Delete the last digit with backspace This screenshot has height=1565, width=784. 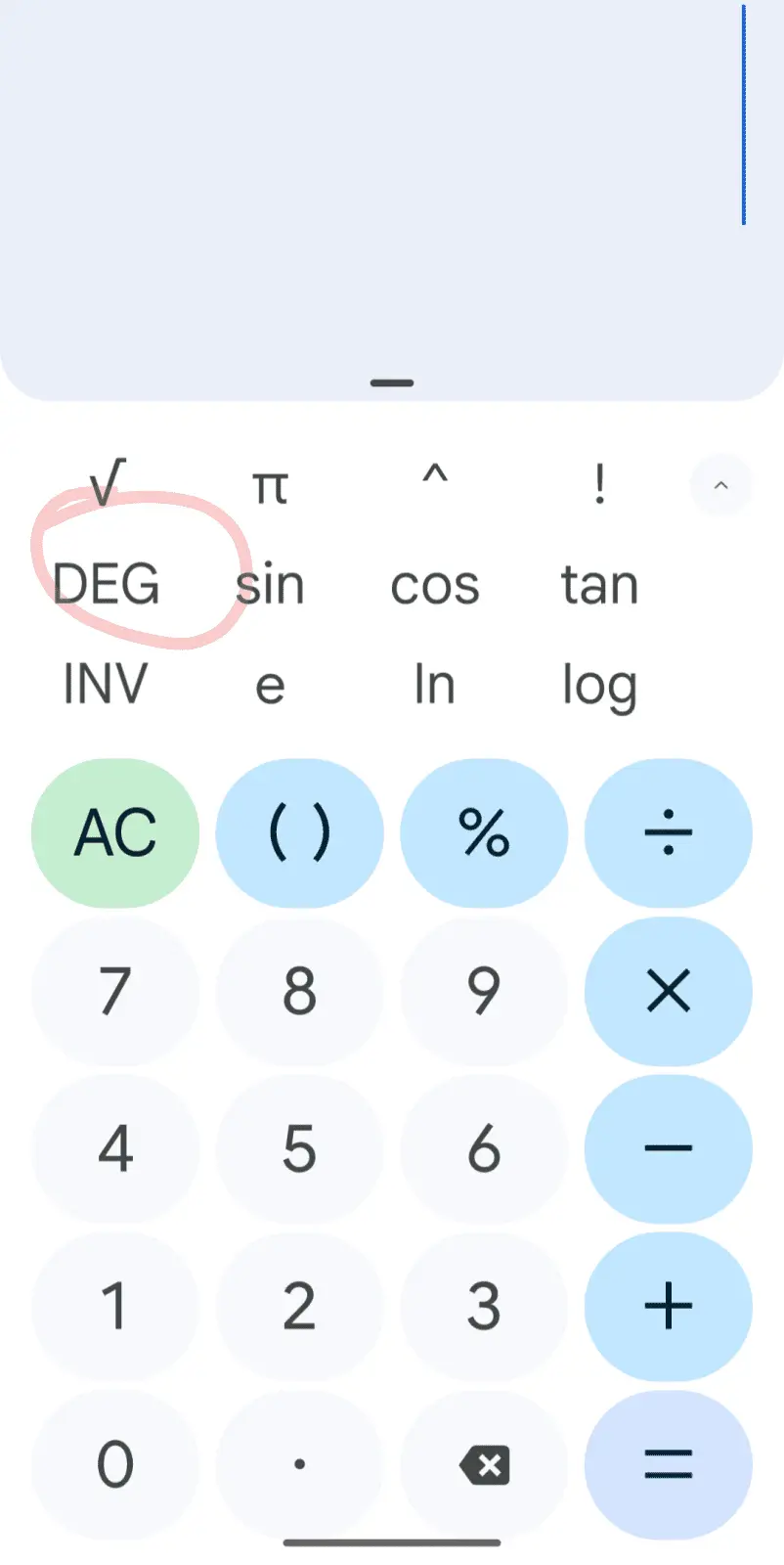(484, 1464)
